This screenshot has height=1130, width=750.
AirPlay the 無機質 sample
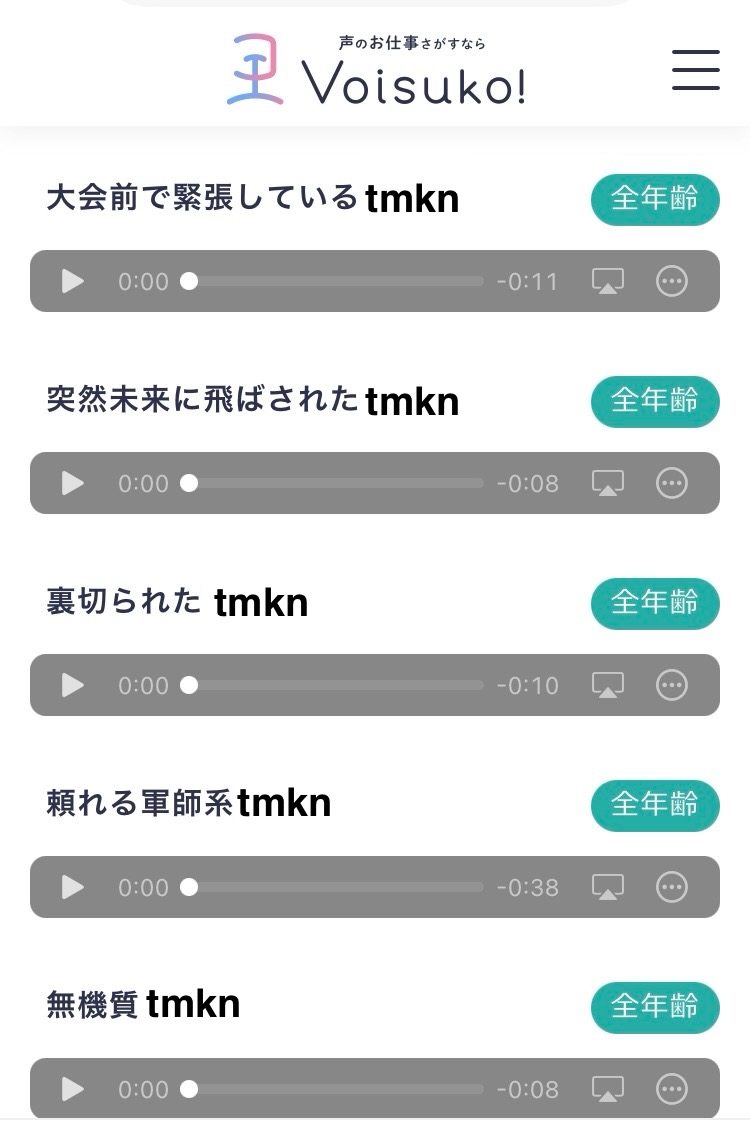coord(607,1089)
